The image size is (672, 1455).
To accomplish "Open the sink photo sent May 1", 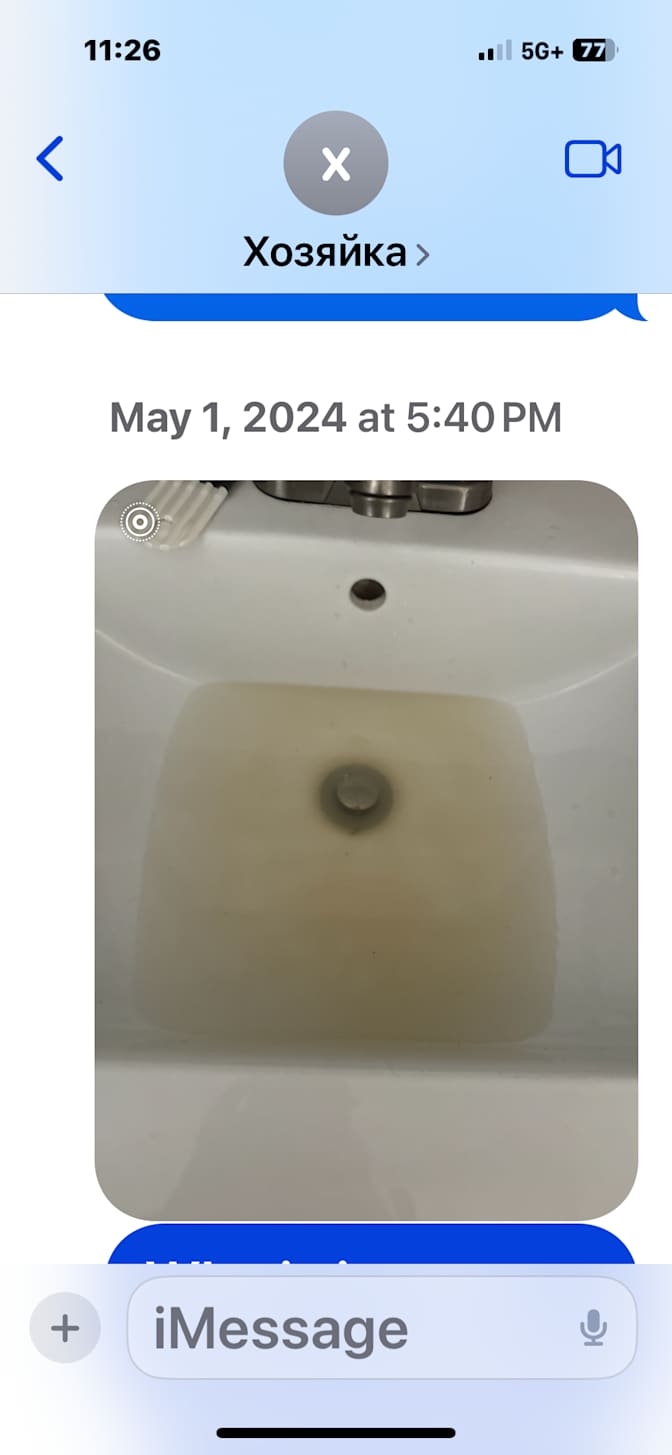I will click(x=366, y=849).
